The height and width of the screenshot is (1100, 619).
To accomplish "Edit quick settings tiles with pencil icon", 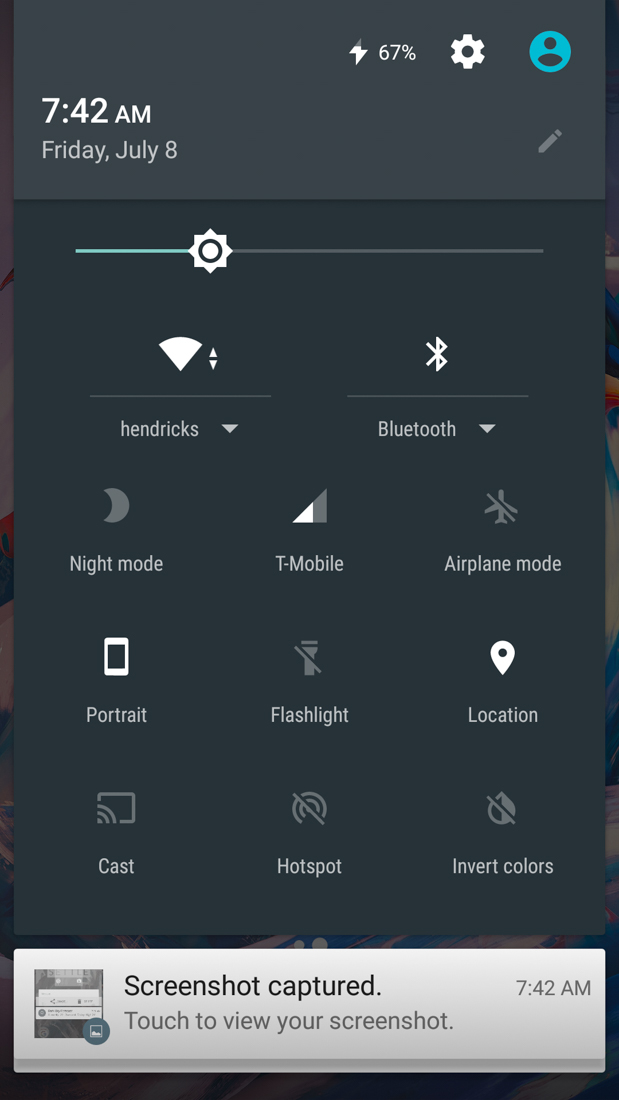I will pos(549,142).
